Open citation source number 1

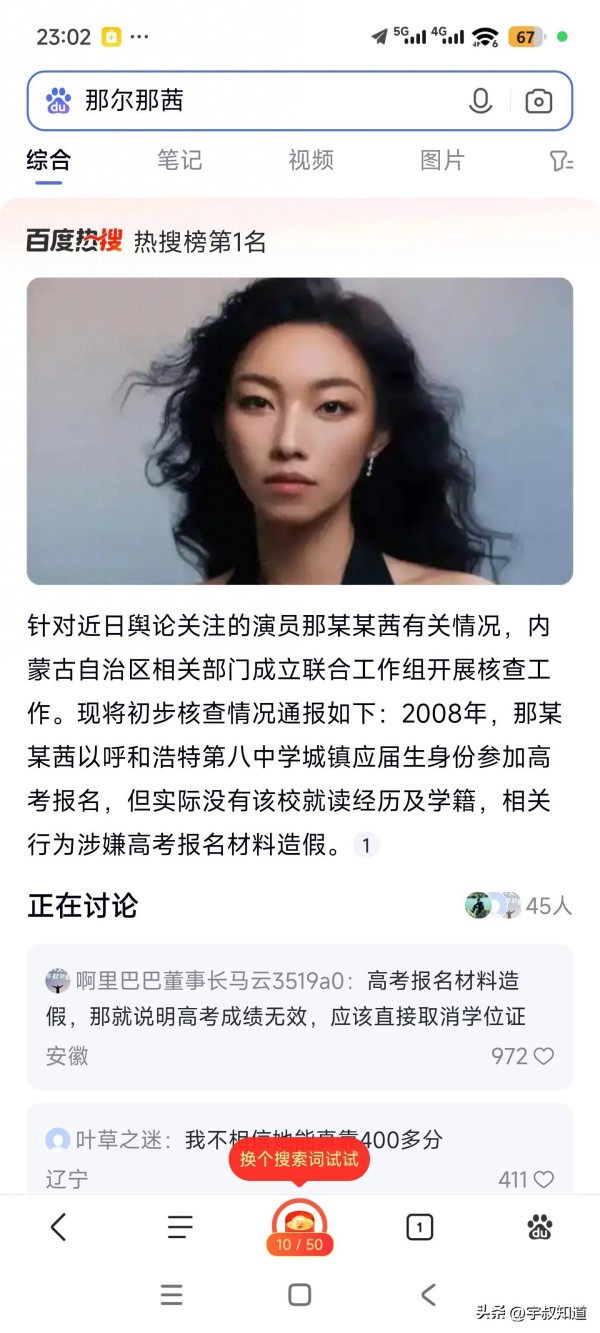[x=366, y=845]
